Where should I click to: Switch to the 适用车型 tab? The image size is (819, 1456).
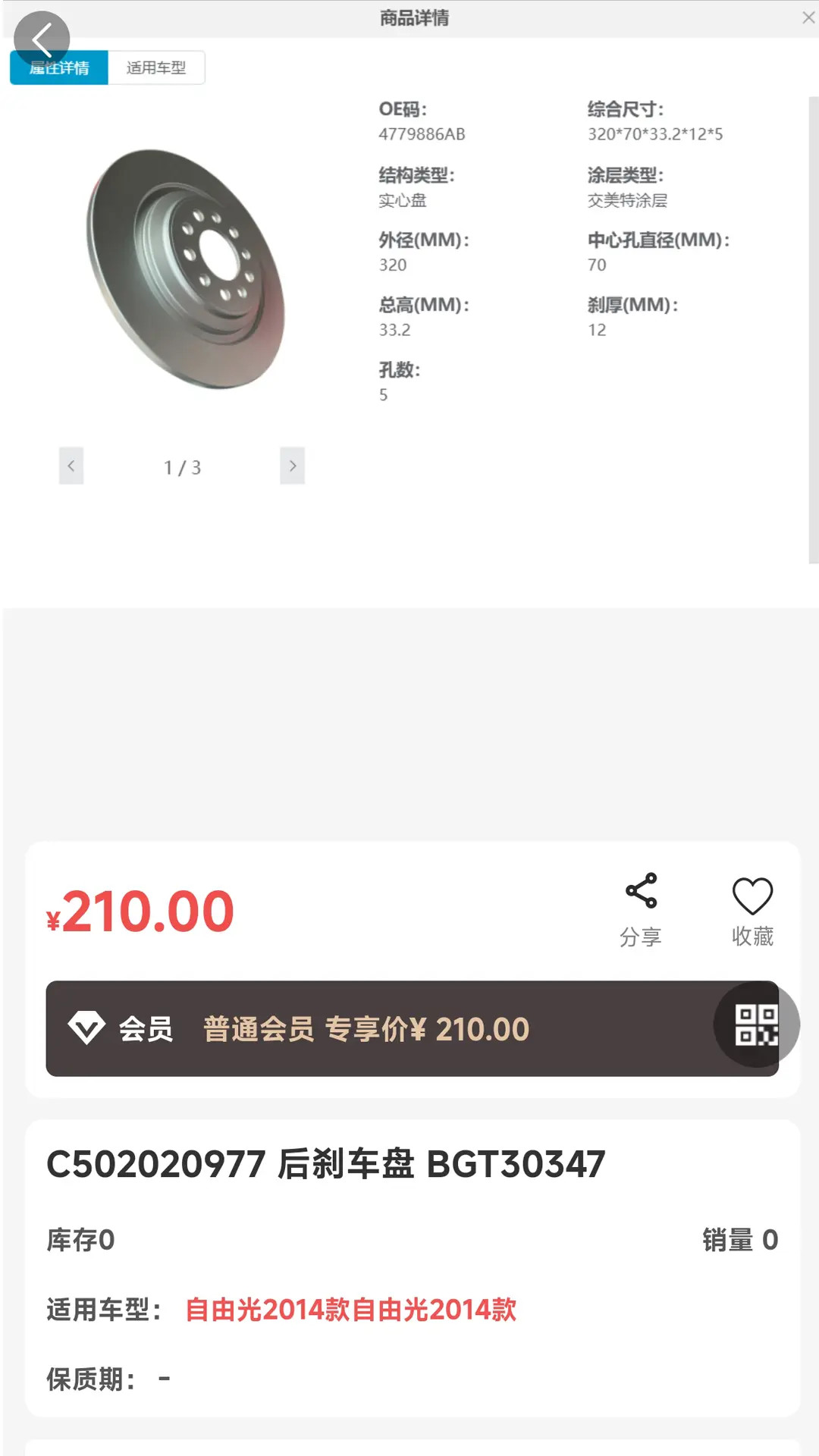158,67
